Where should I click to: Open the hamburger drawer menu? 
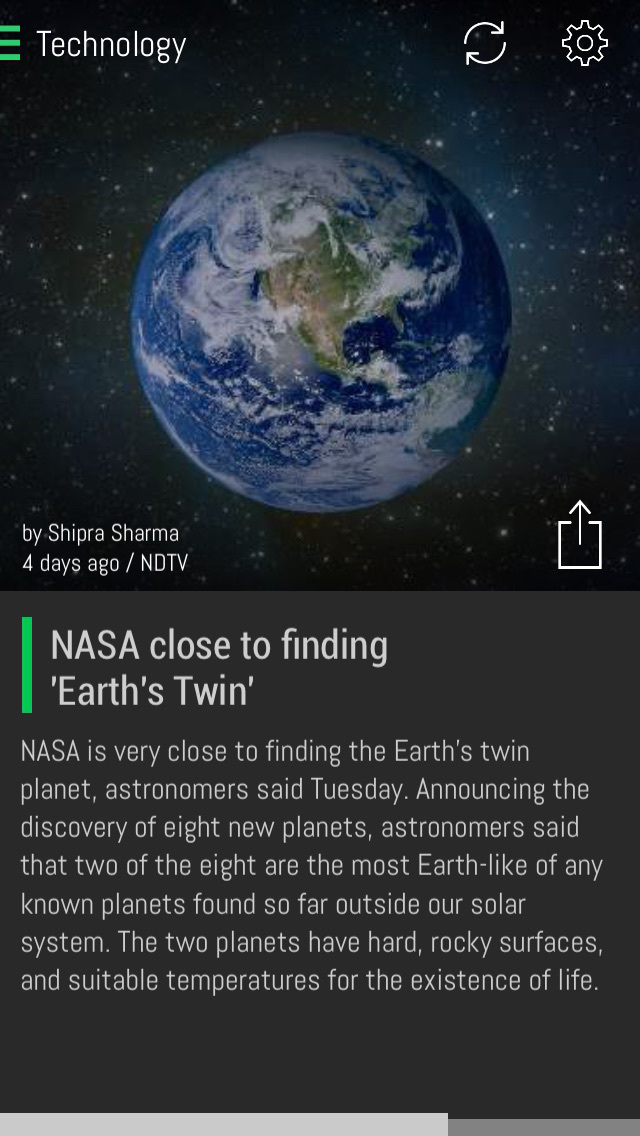(x=9, y=43)
